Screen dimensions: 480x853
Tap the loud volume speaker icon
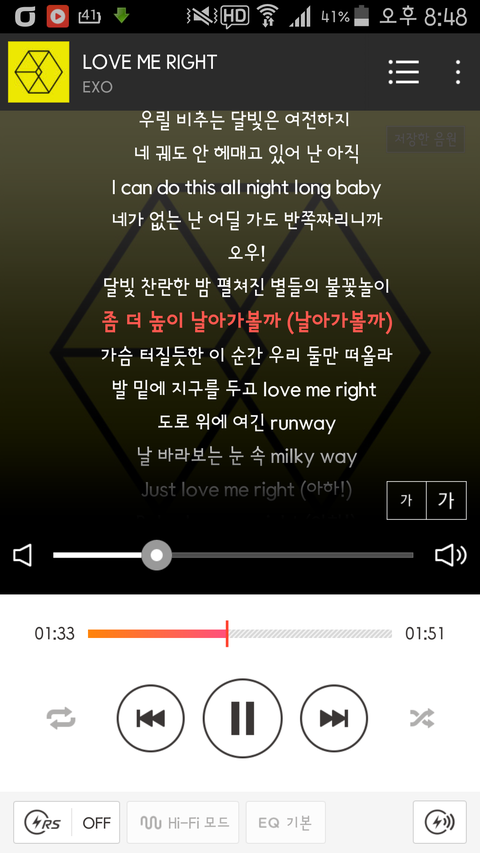451,555
